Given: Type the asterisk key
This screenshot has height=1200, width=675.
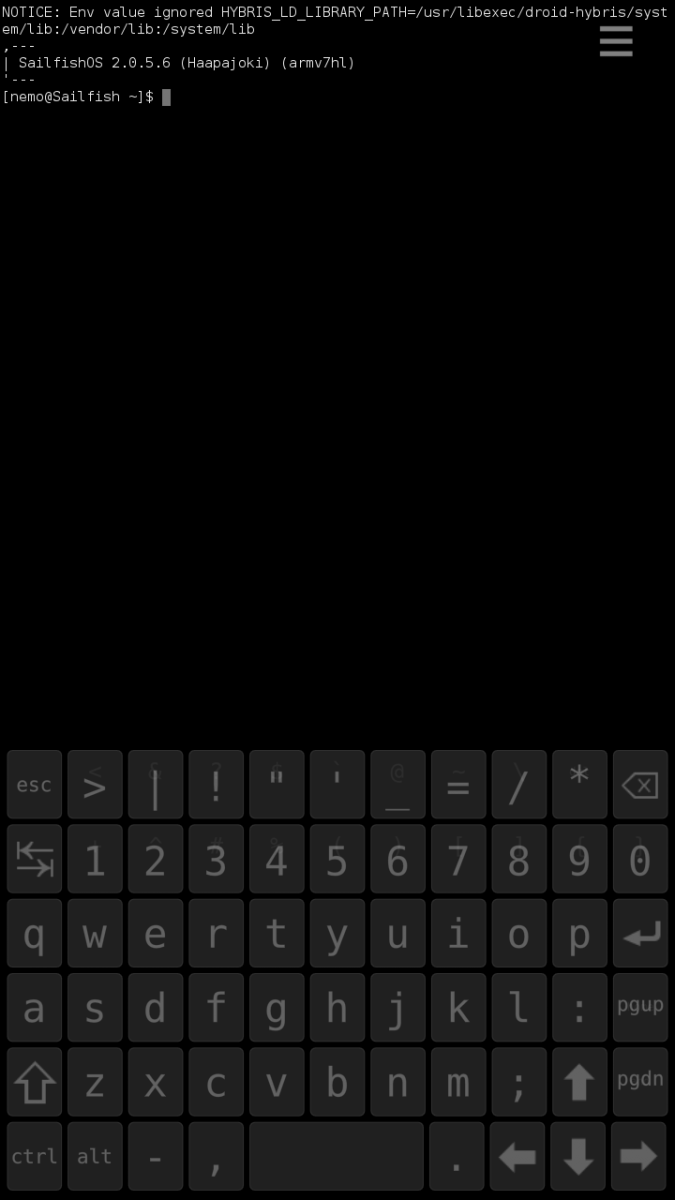Looking at the screenshot, I should [x=578, y=785].
